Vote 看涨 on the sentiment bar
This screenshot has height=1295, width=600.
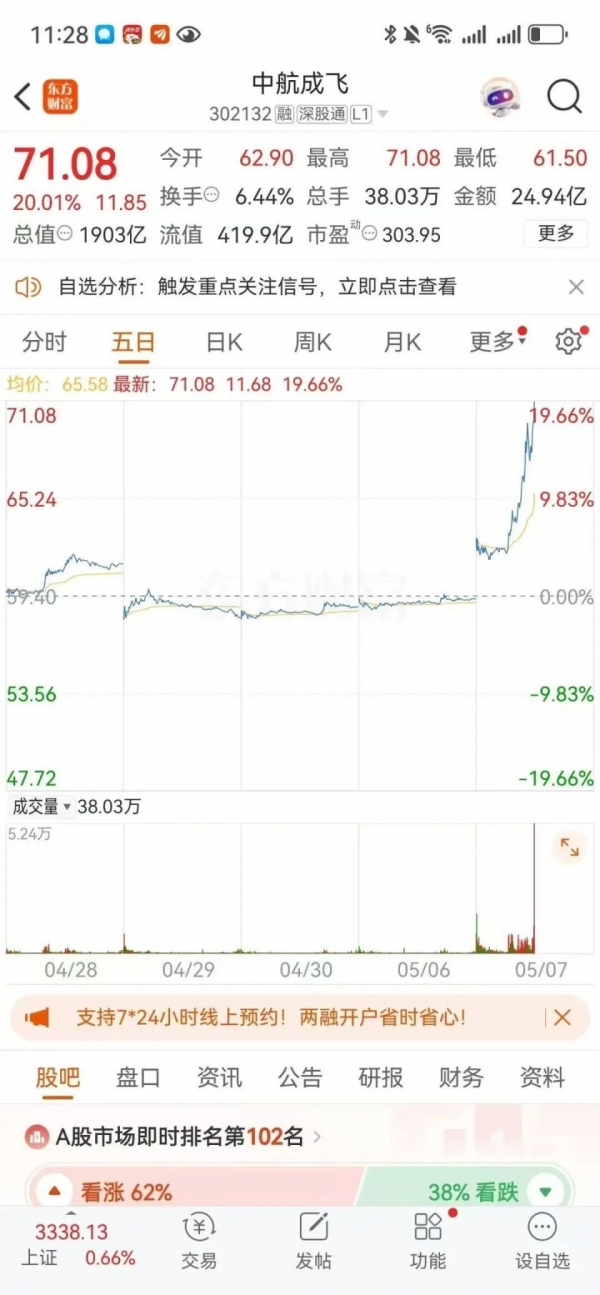pos(110,1192)
